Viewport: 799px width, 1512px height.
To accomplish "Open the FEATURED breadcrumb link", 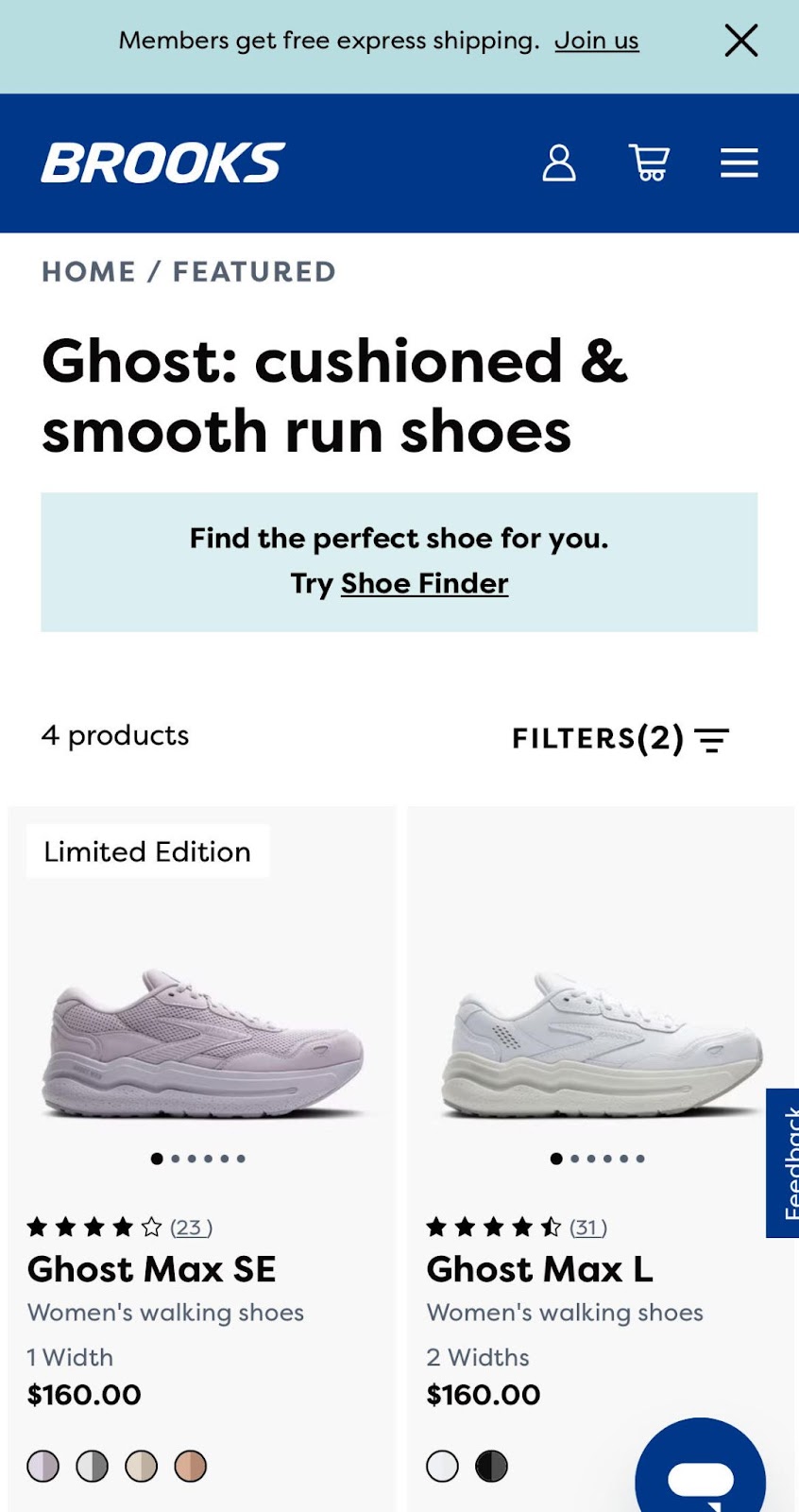I will (254, 272).
